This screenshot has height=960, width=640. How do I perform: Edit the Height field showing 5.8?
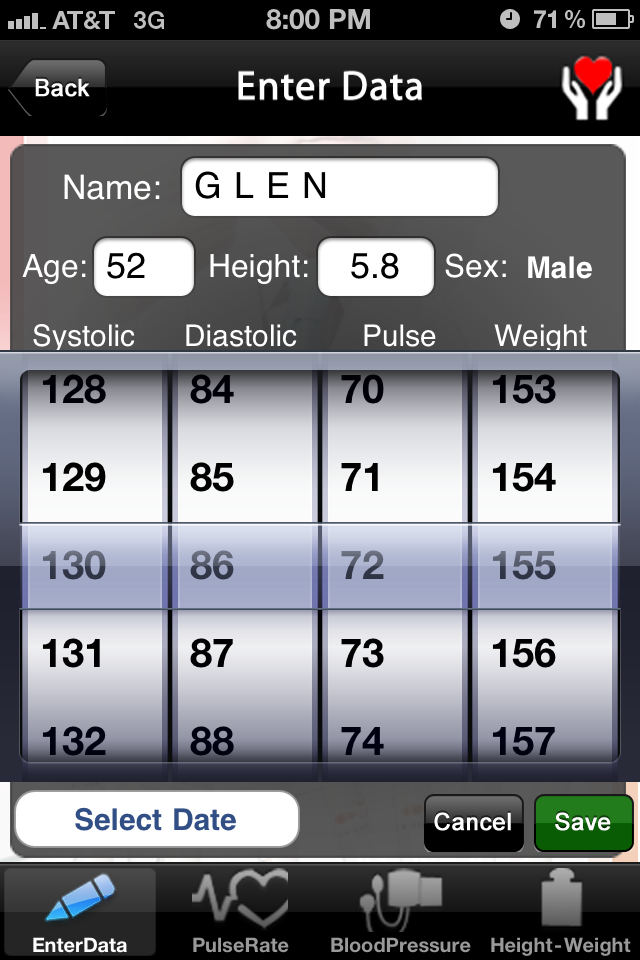point(375,267)
